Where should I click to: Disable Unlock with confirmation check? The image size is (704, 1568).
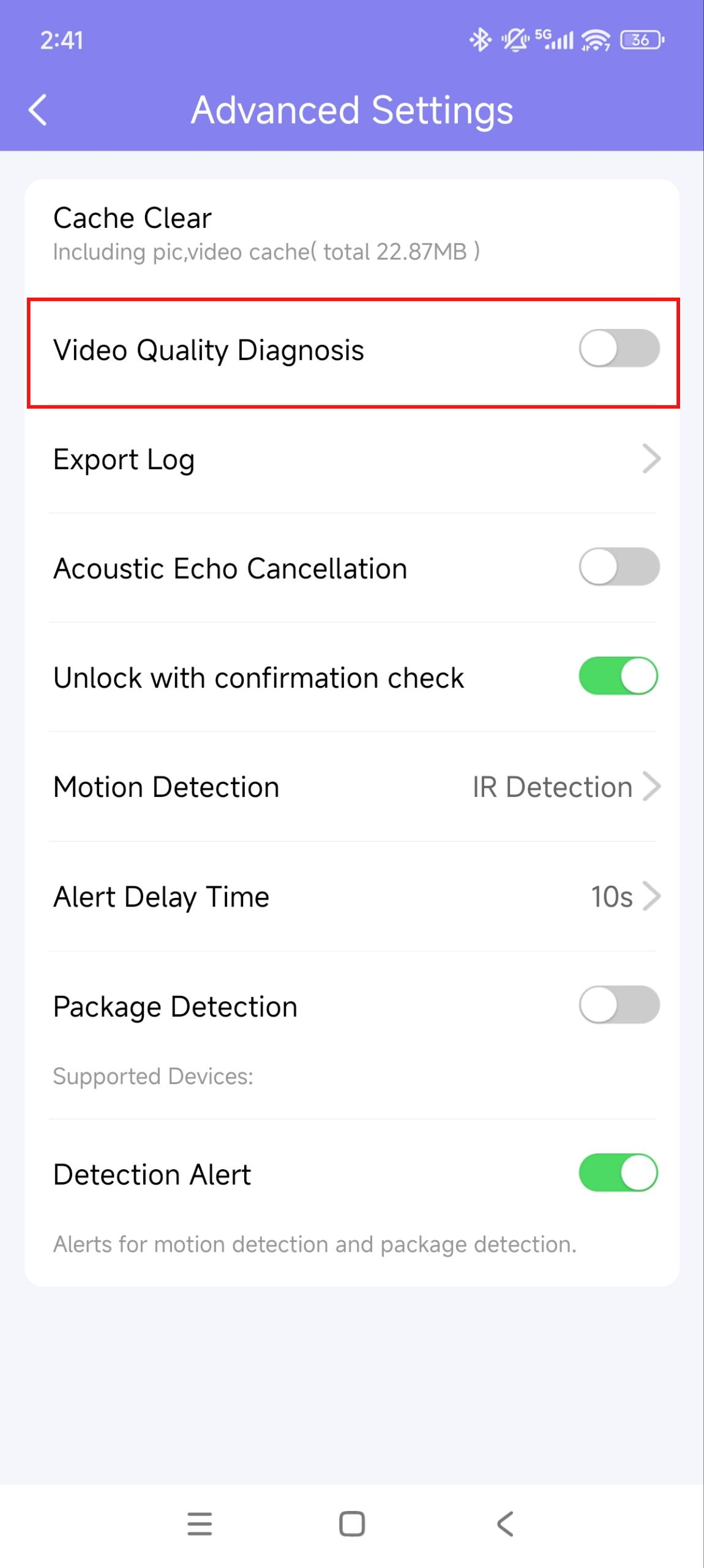point(619,676)
